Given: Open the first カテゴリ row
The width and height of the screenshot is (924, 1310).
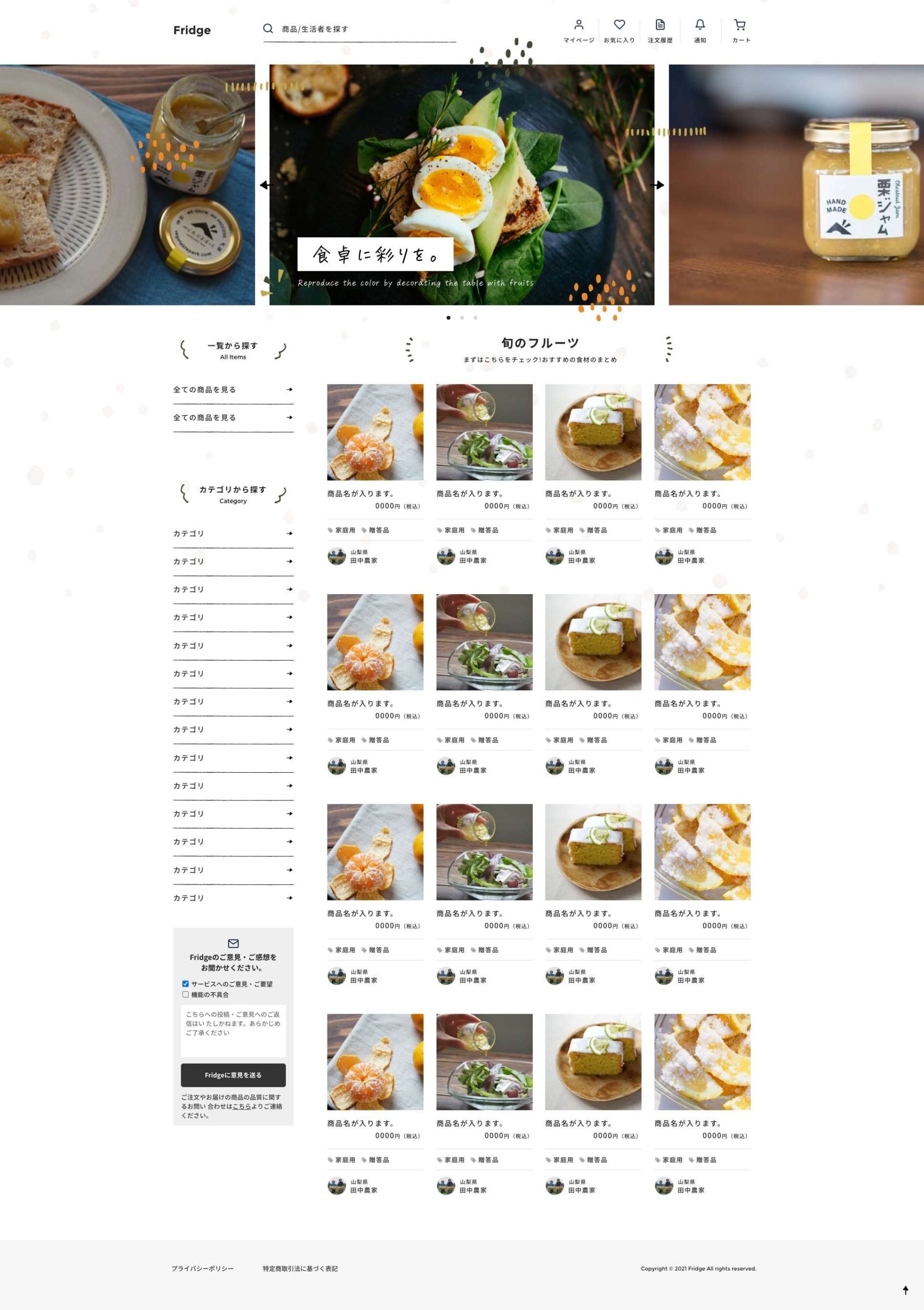Looking at the screenshot, I should coord(233,534).
